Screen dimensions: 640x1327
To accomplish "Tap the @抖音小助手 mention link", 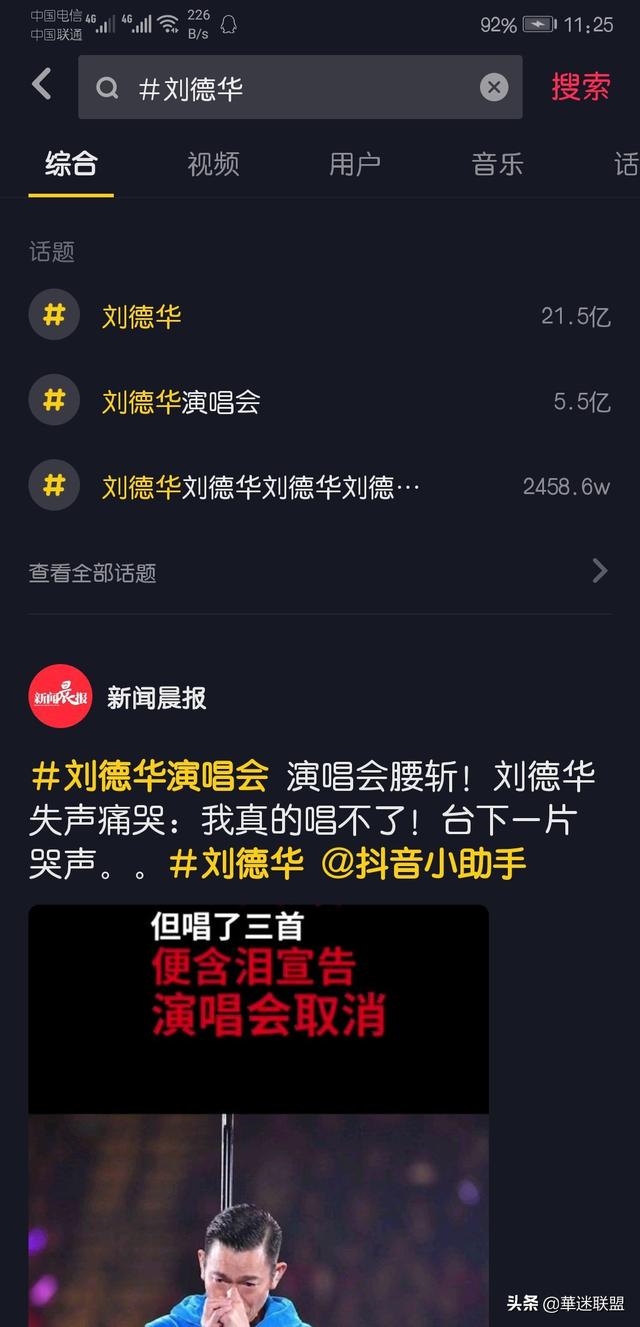I will coord(424,864).
